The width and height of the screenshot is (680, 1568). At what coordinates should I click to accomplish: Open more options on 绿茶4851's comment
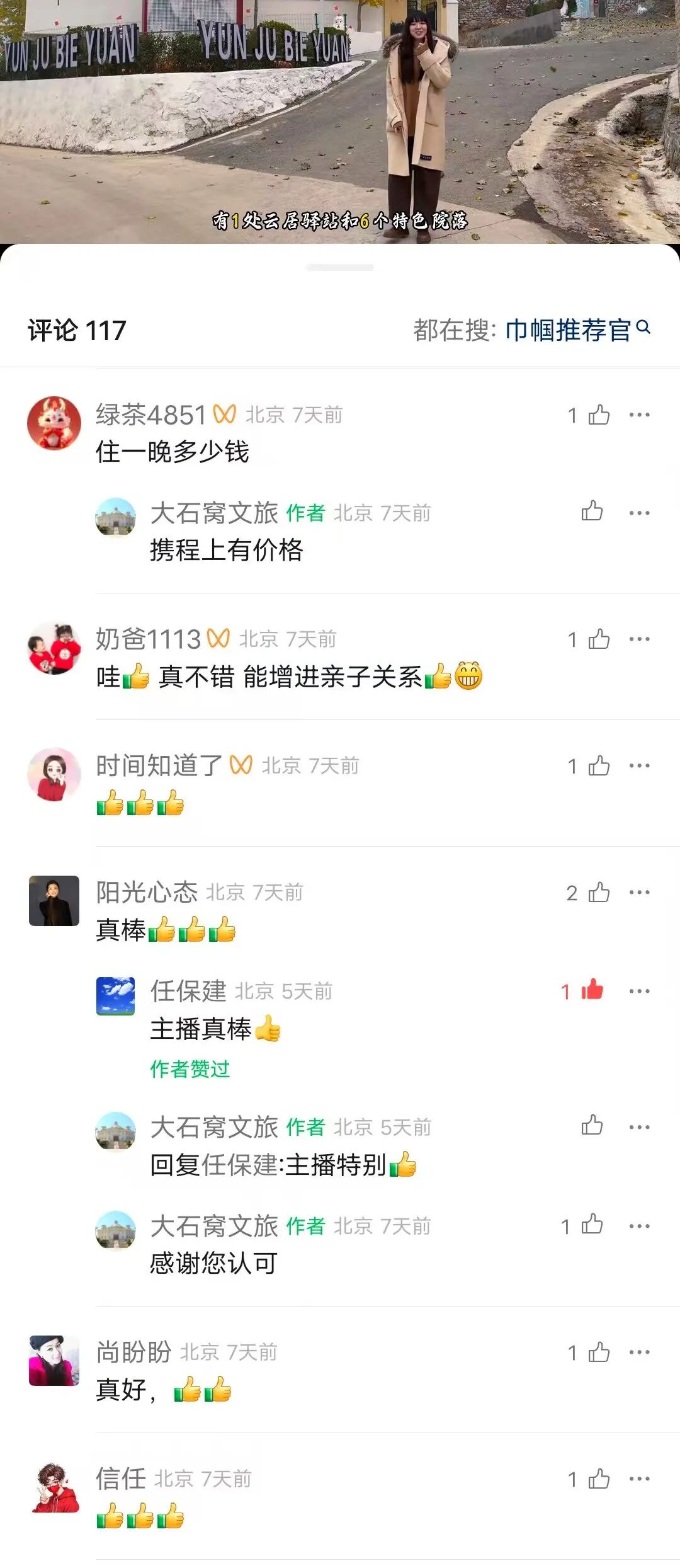click(639, 415)
